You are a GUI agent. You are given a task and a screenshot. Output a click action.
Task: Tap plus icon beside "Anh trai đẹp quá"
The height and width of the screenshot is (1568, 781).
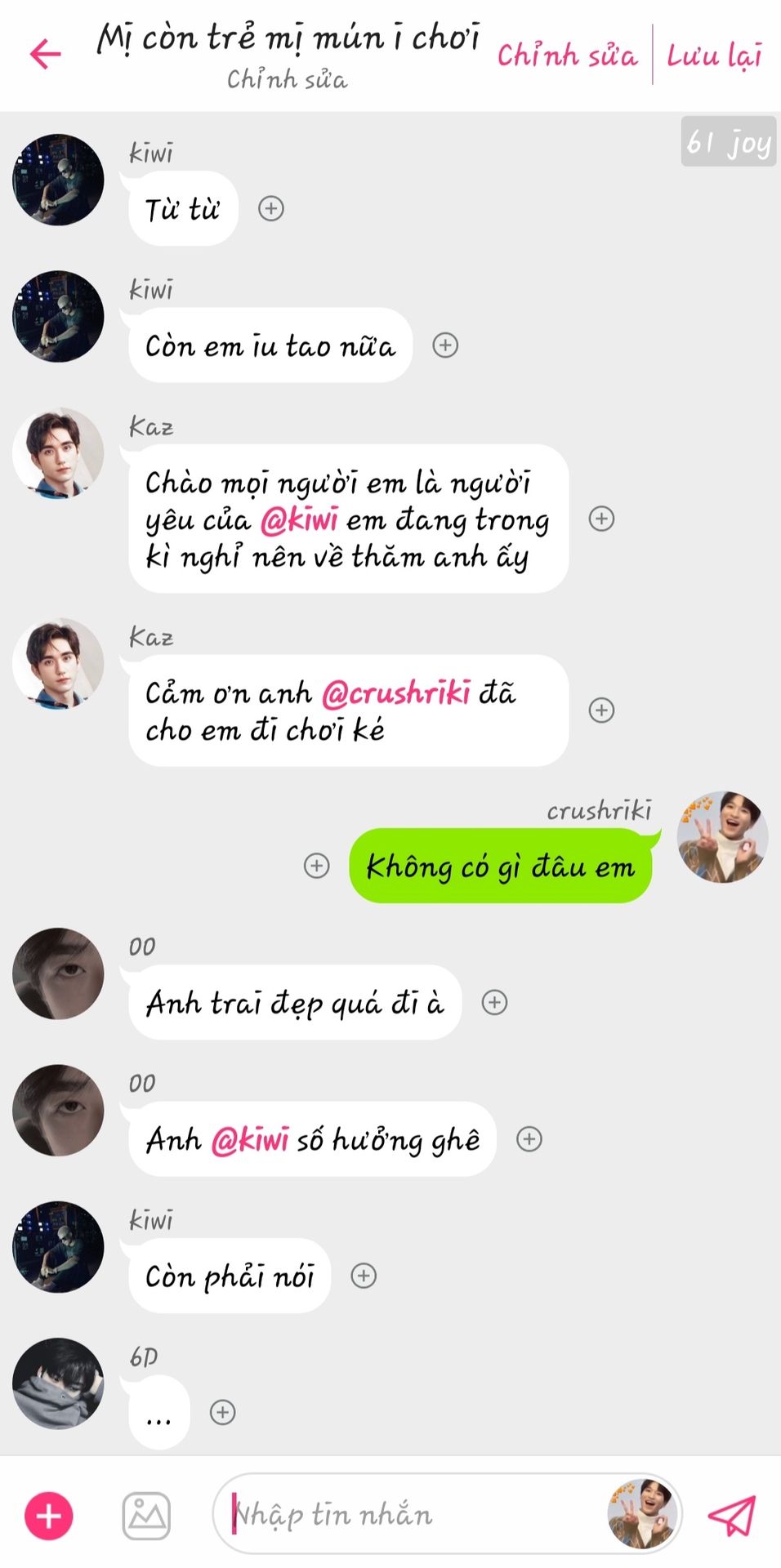495,1002
